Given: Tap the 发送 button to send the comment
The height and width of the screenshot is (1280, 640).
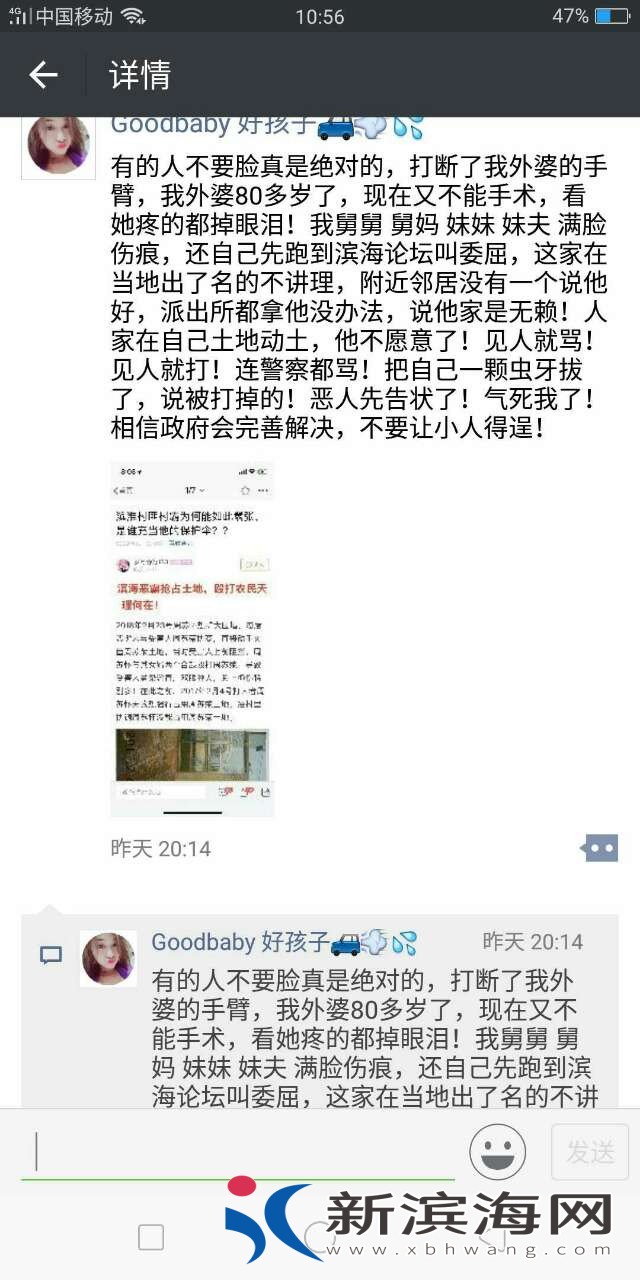Looking at the screenshot, I should (x=590, y=1152).
